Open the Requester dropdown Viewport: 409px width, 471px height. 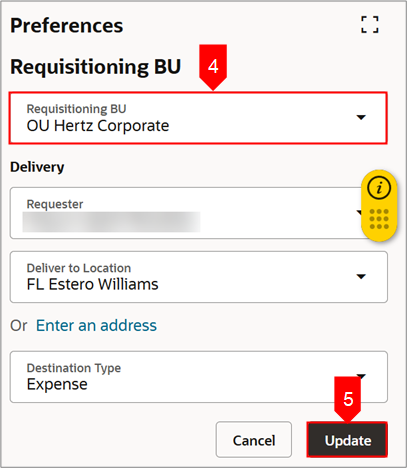click(199, 214)
